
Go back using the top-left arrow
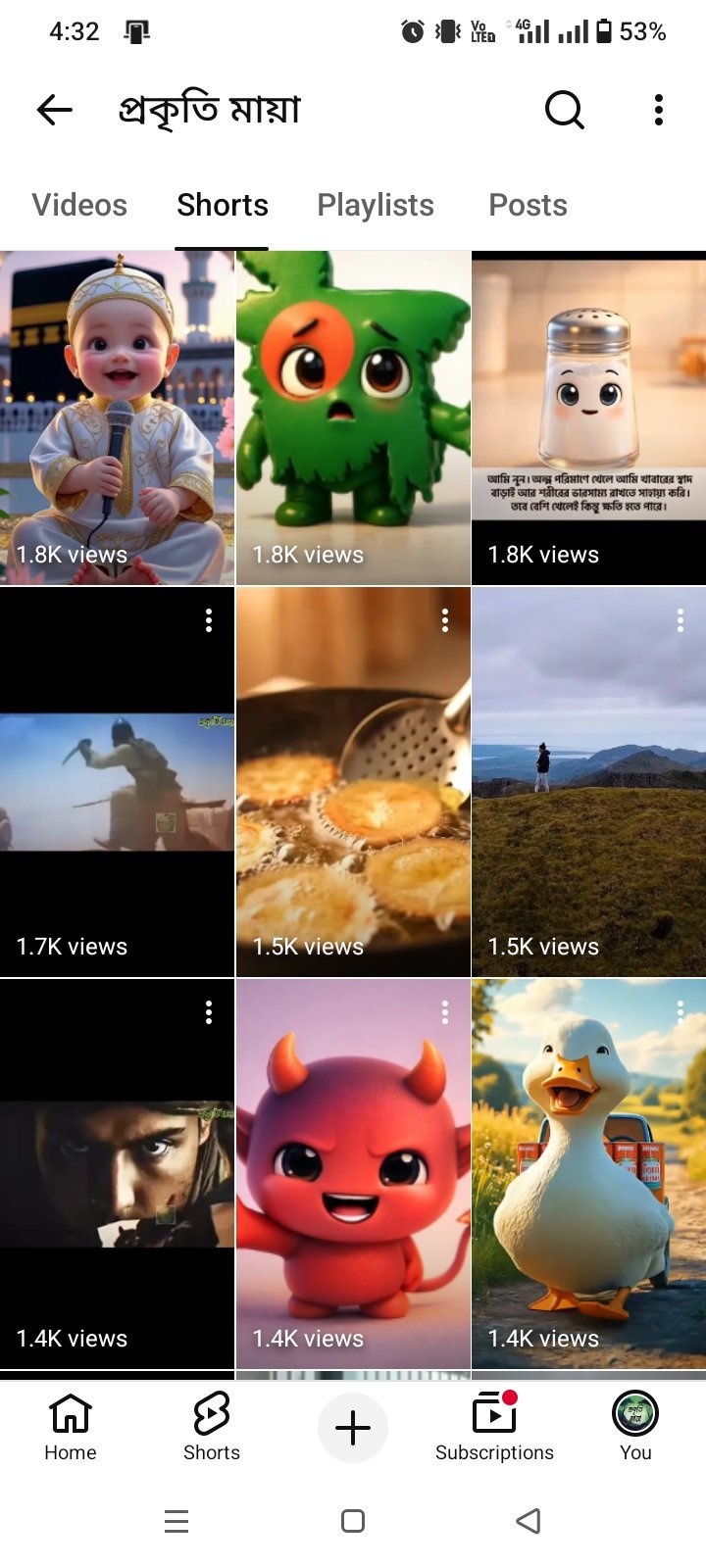pyautogui.click(x=55, y=110)
